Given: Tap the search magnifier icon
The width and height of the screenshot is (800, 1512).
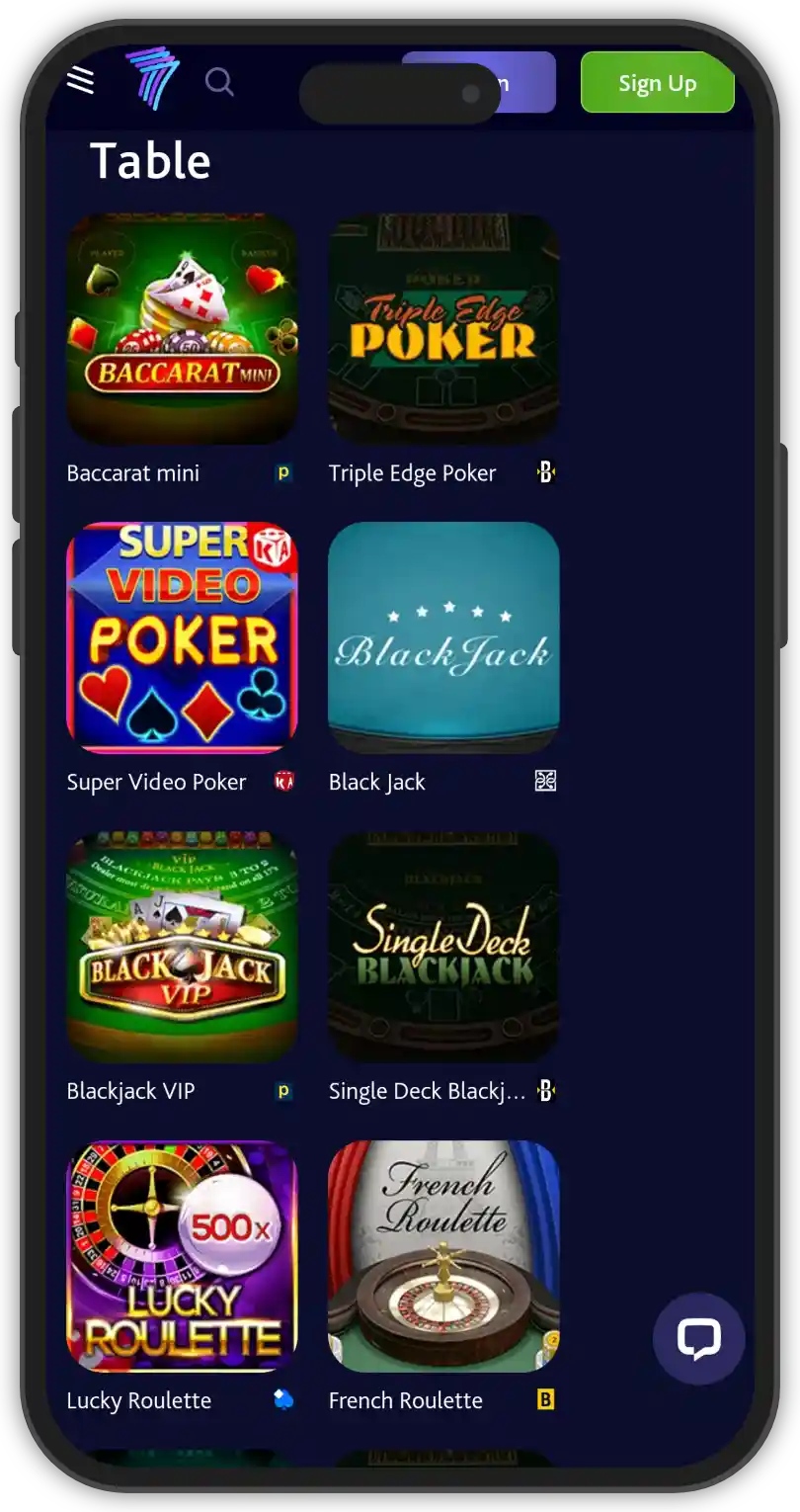Looking at the screenshot, I should [219, 82].
